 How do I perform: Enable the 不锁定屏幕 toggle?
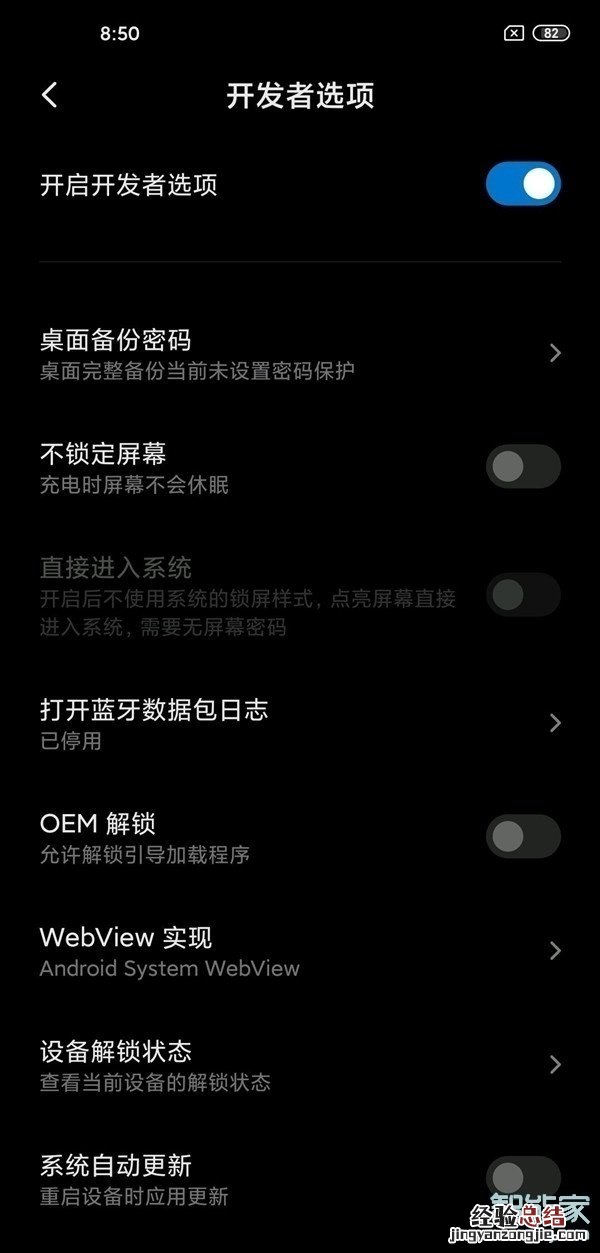tap(523, 466)
